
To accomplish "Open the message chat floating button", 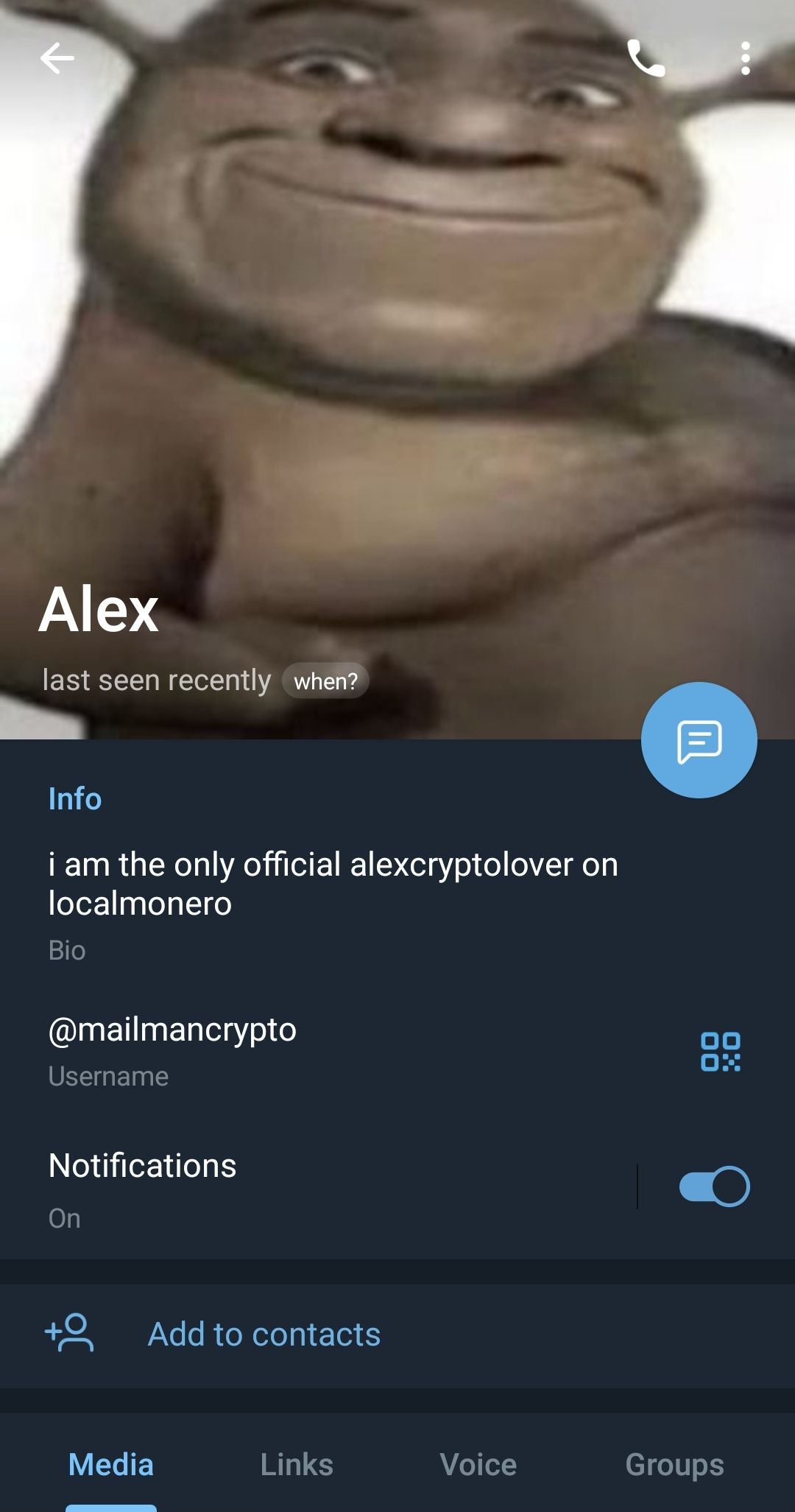I will pos(699,740).
